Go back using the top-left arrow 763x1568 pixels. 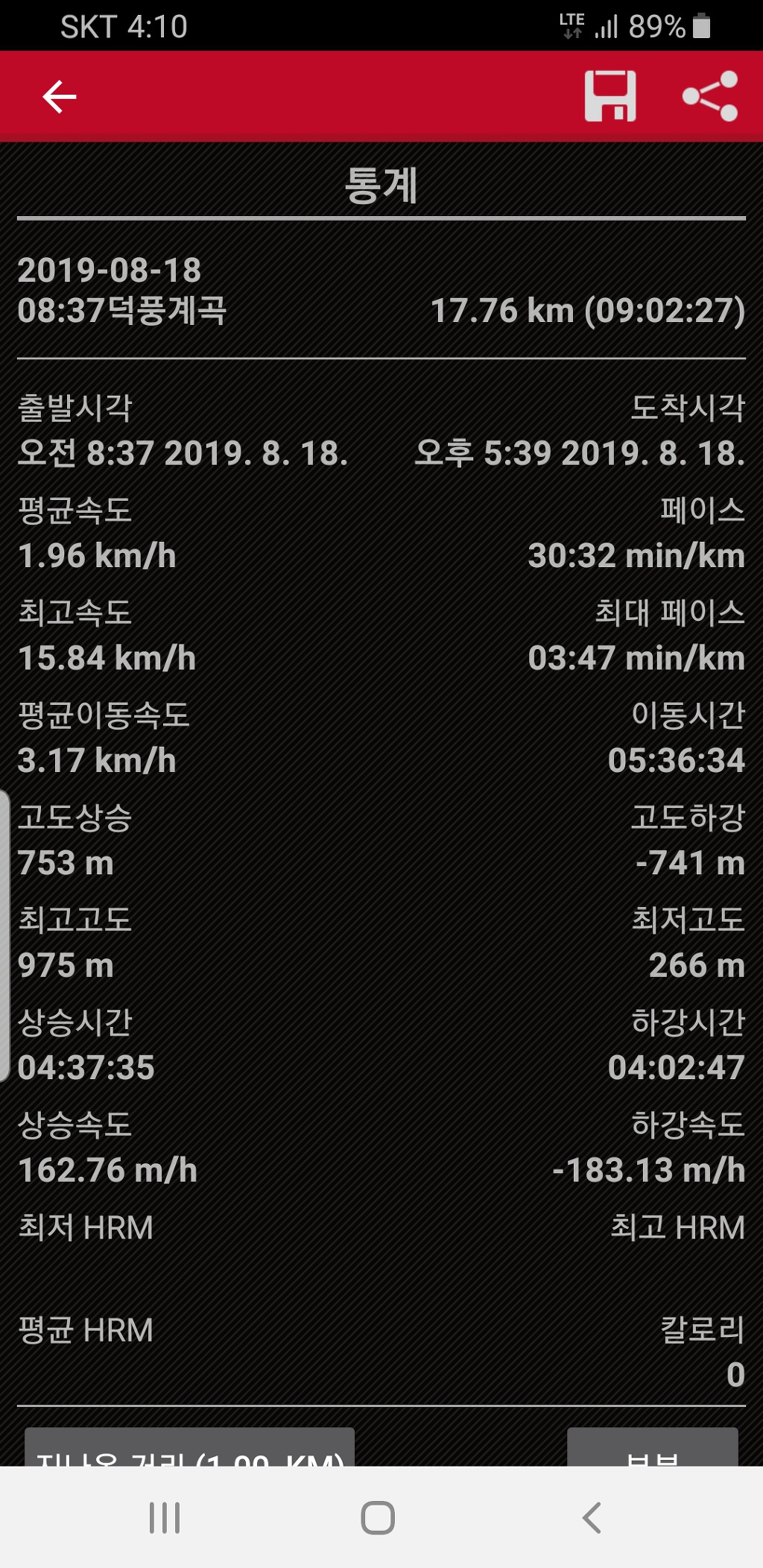click(60, 97)
